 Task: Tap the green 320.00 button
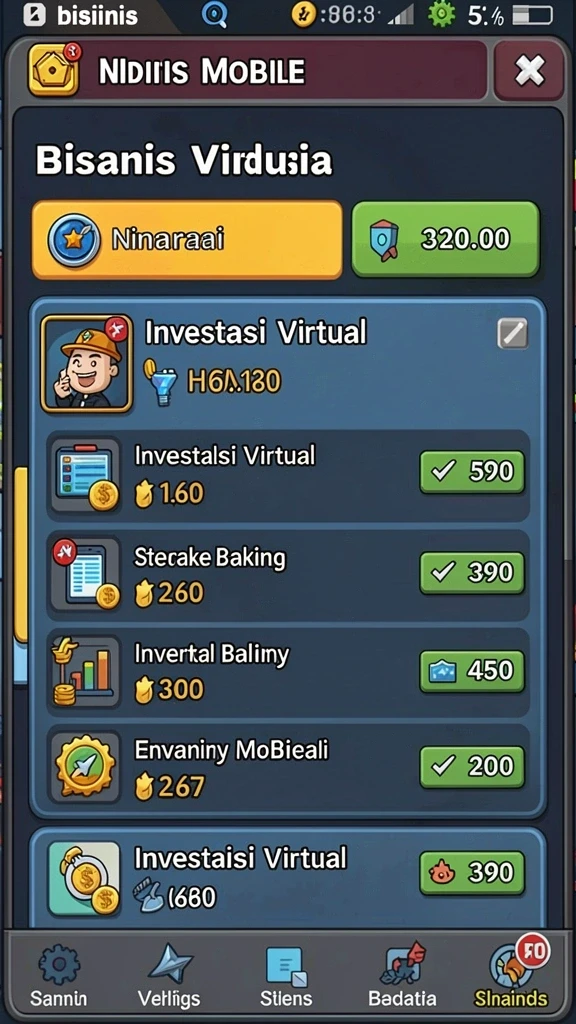[x=445, y=239]
